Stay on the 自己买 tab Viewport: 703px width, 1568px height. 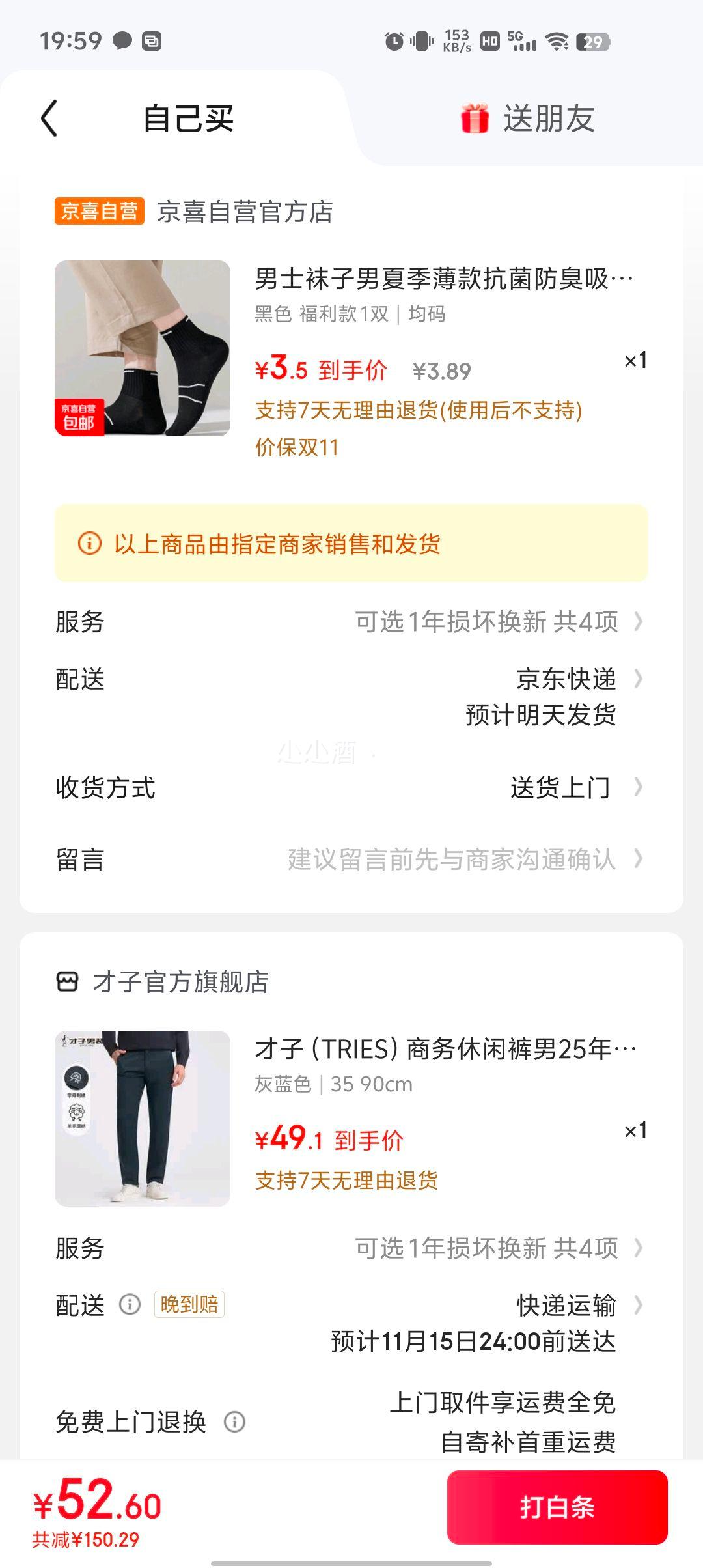point(190,118)
